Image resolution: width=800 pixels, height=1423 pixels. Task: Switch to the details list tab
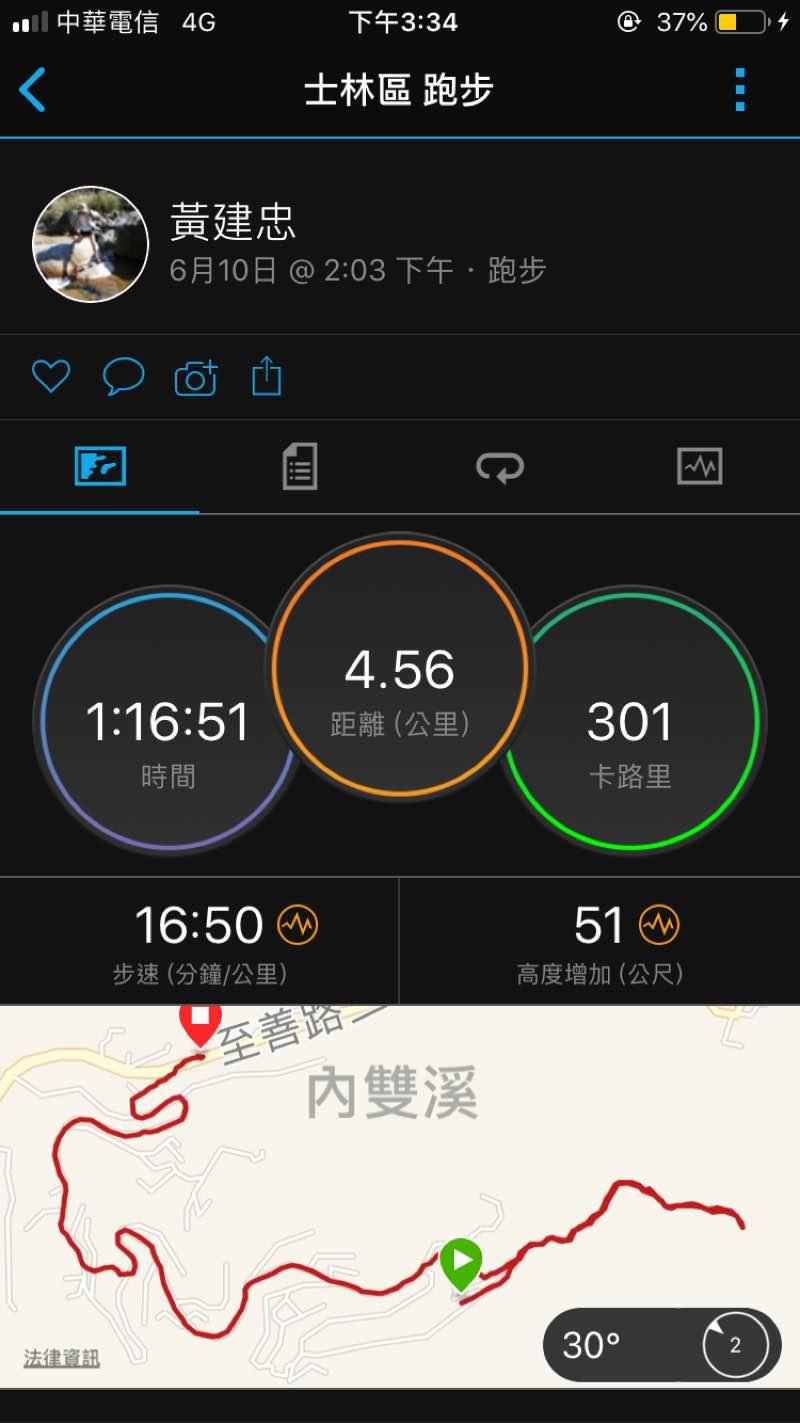pyautogui.click(x=300, y=466)
